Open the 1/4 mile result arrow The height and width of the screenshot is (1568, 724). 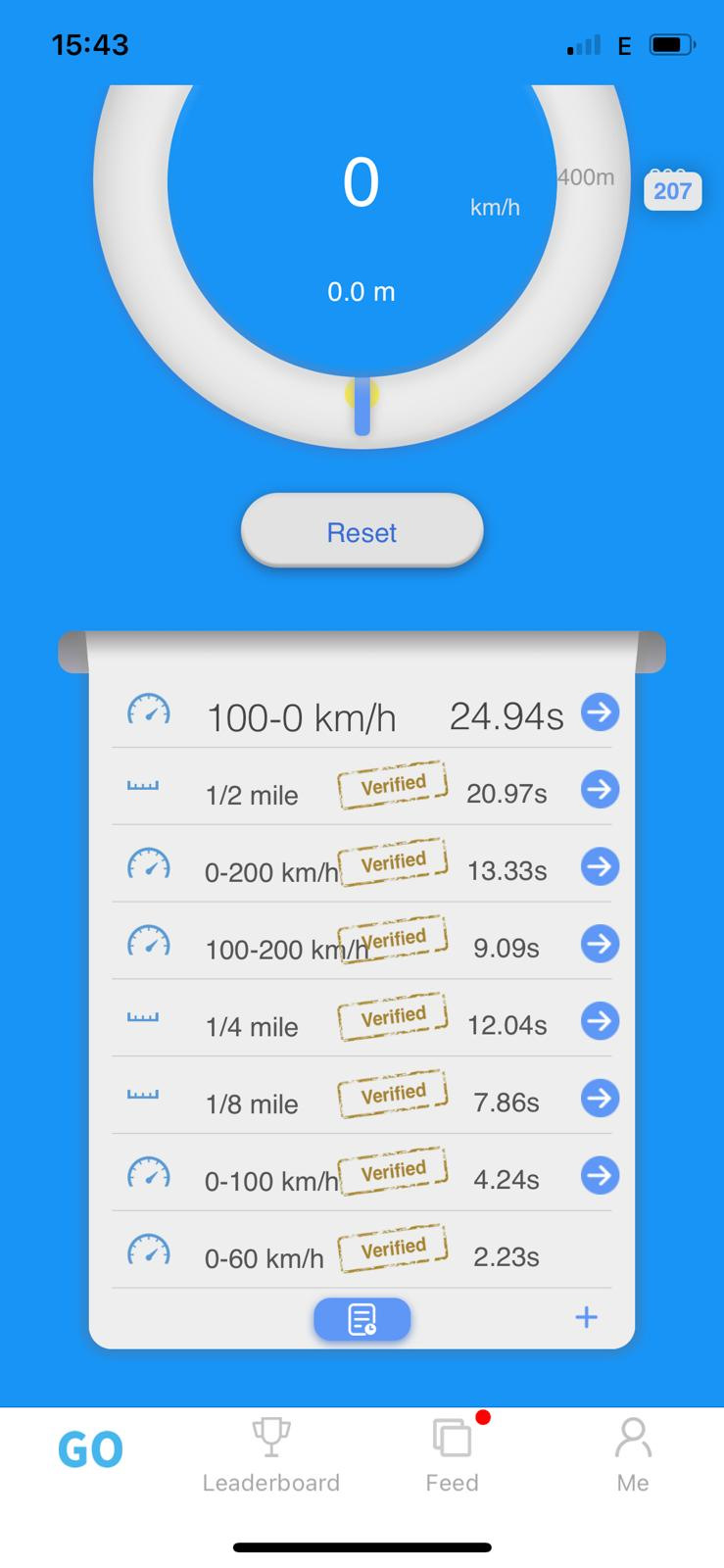point(600,1021)
